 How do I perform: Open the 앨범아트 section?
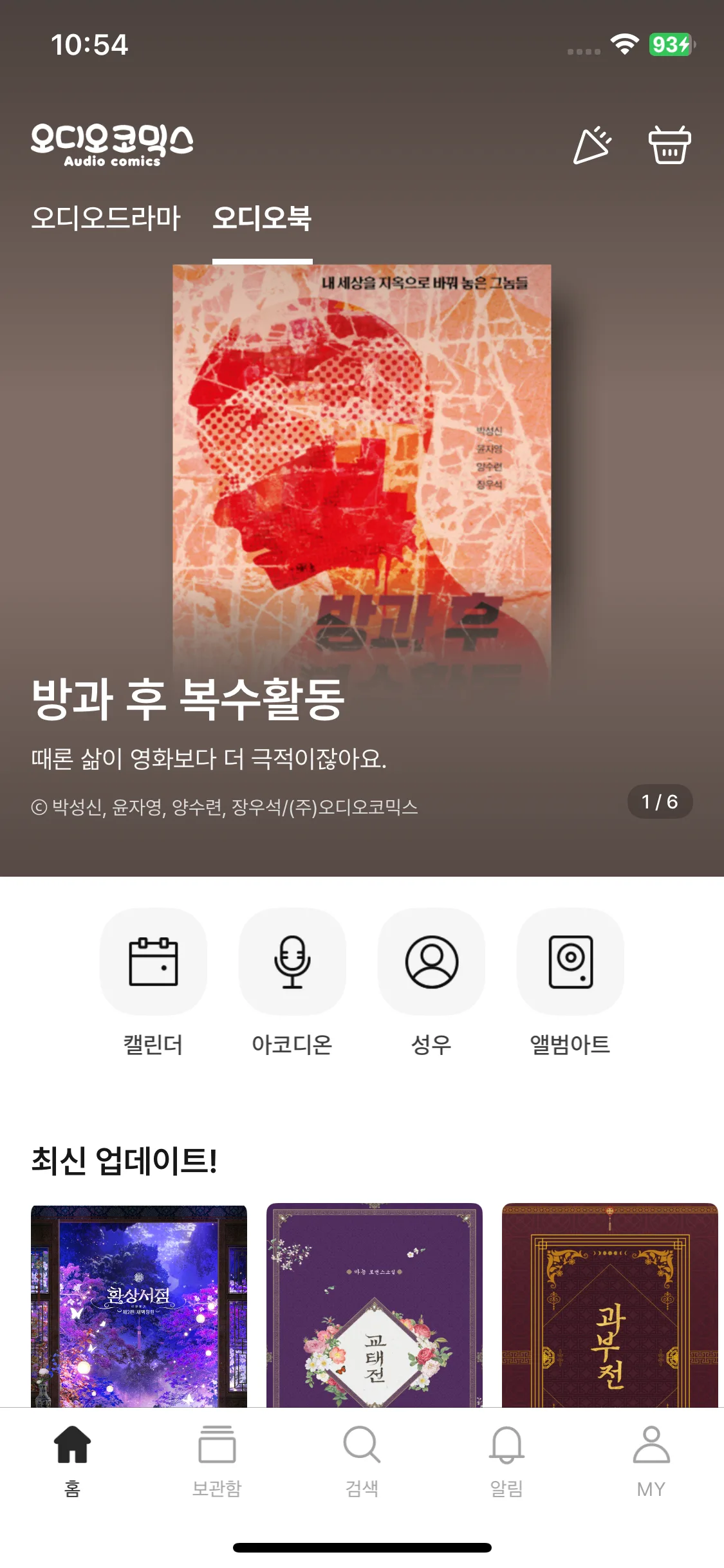tap(570, 962)
